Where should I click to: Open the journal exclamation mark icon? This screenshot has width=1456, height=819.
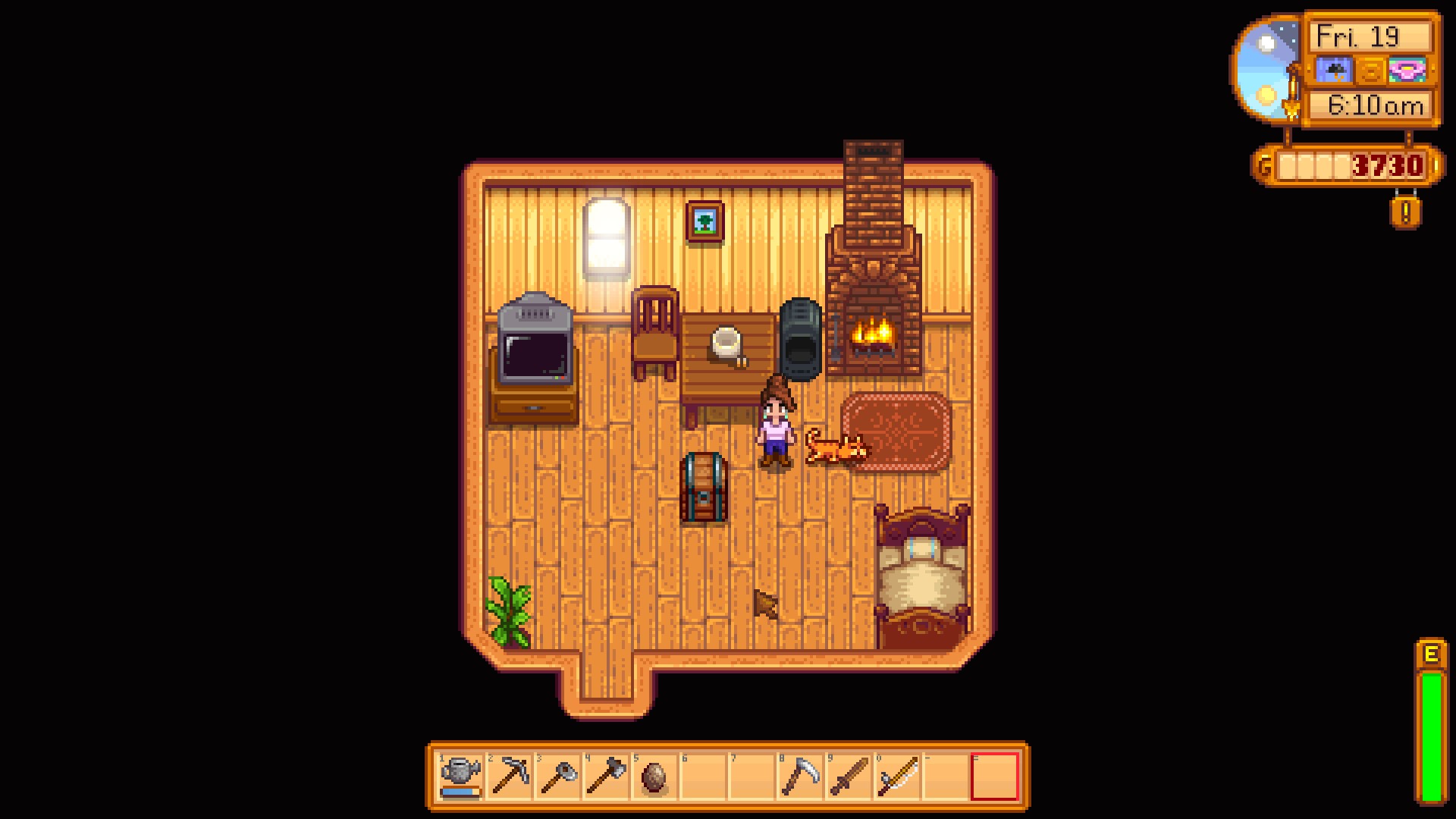click(x=1405, y=212)
